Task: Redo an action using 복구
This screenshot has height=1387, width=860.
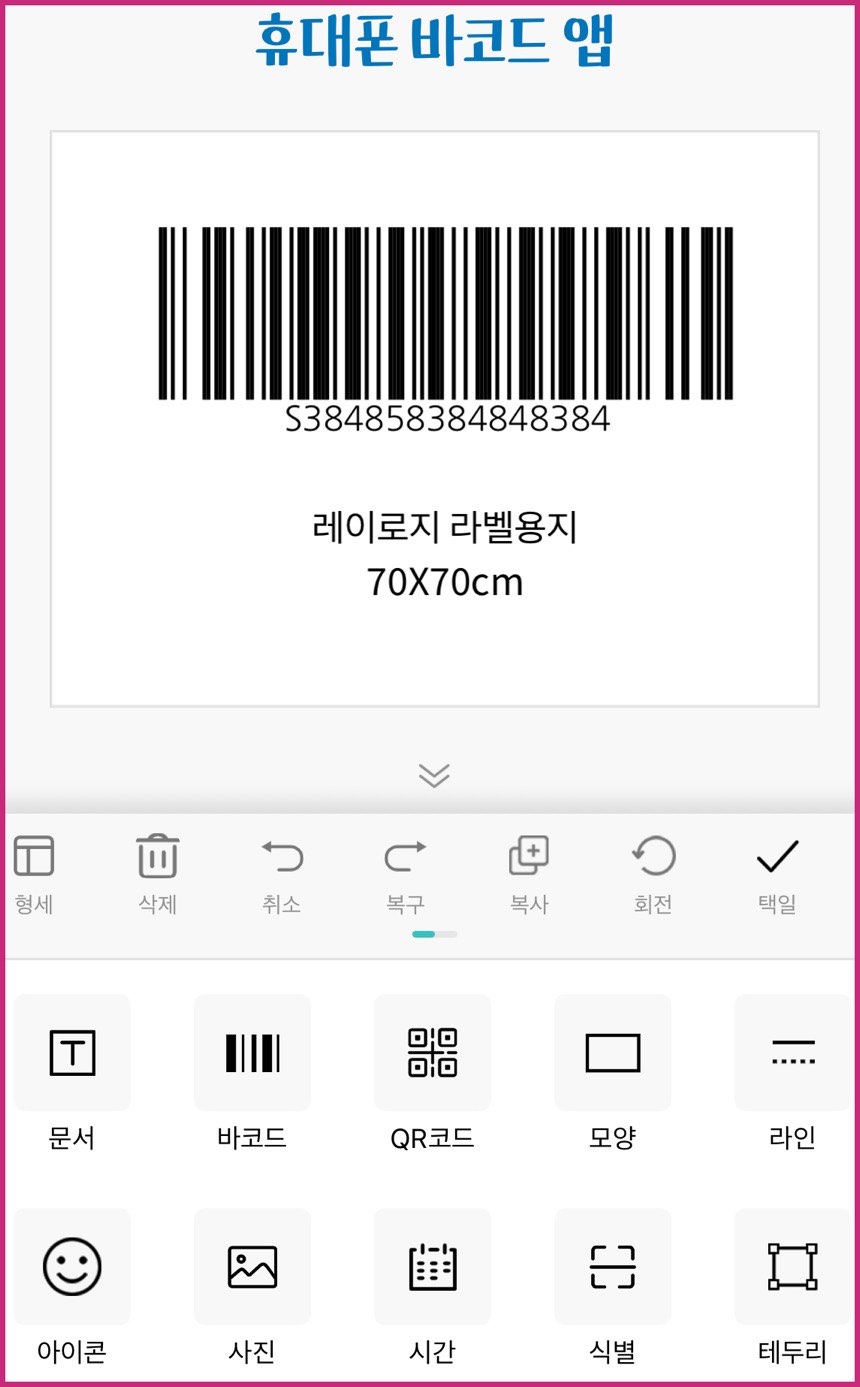Action: [x=404, y=872]
